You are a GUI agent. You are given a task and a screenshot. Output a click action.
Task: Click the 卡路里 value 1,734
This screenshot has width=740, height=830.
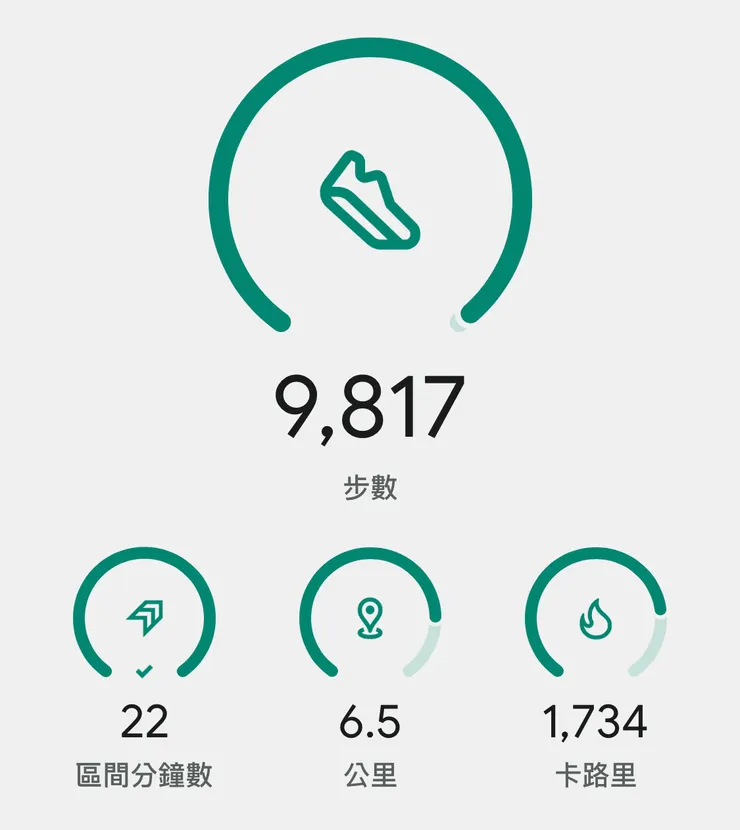pos(598,720)
